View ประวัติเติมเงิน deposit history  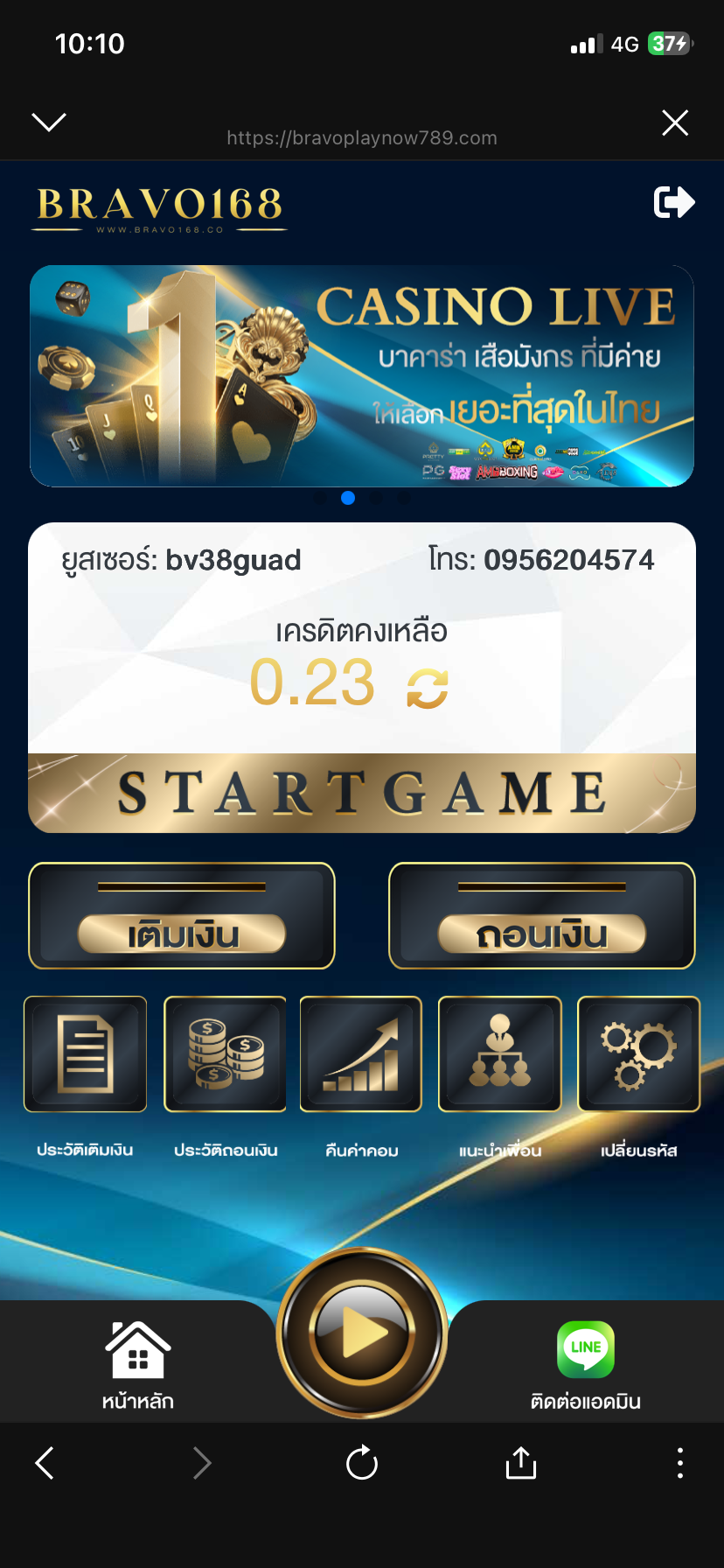pyautogui.click(x=85, y=1054)
